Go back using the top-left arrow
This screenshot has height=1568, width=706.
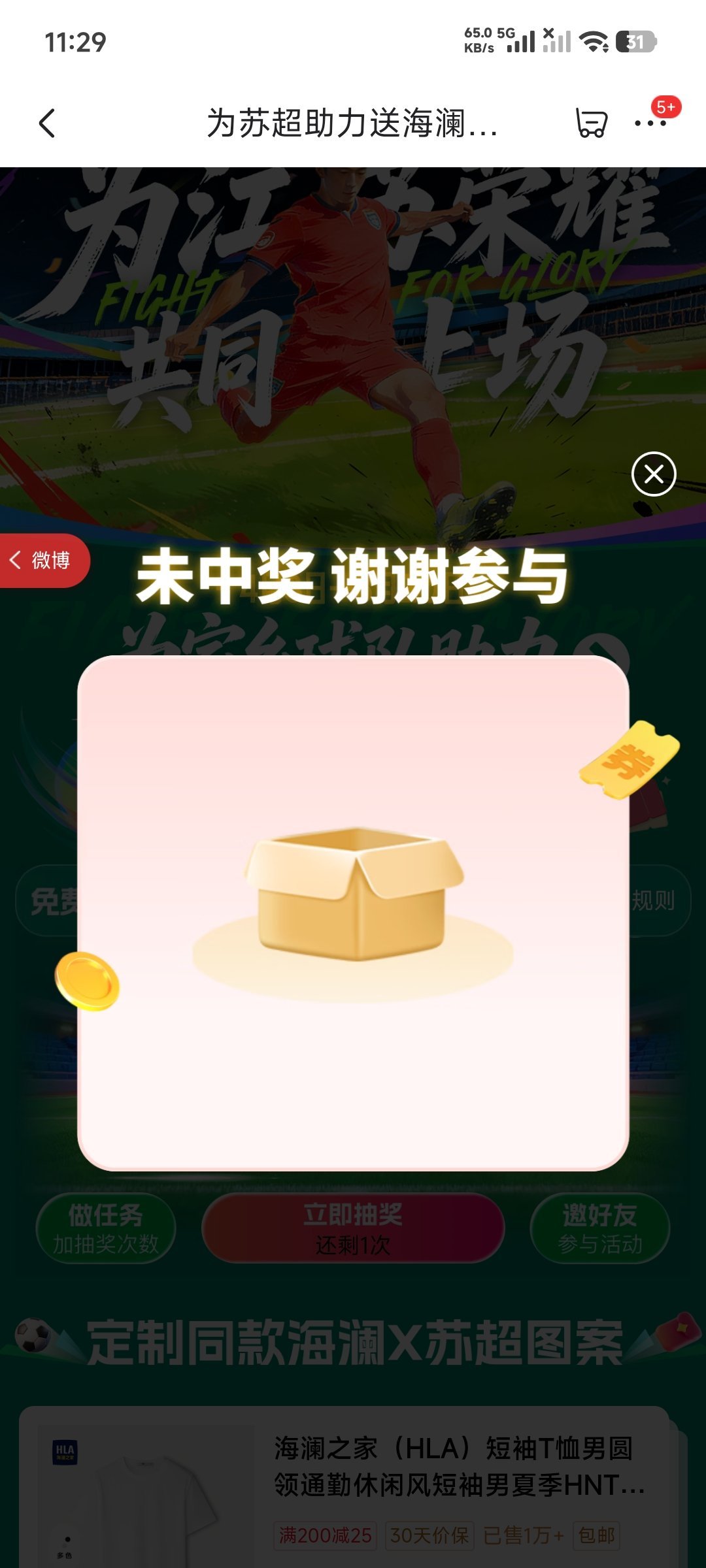(x=47, y=123)
